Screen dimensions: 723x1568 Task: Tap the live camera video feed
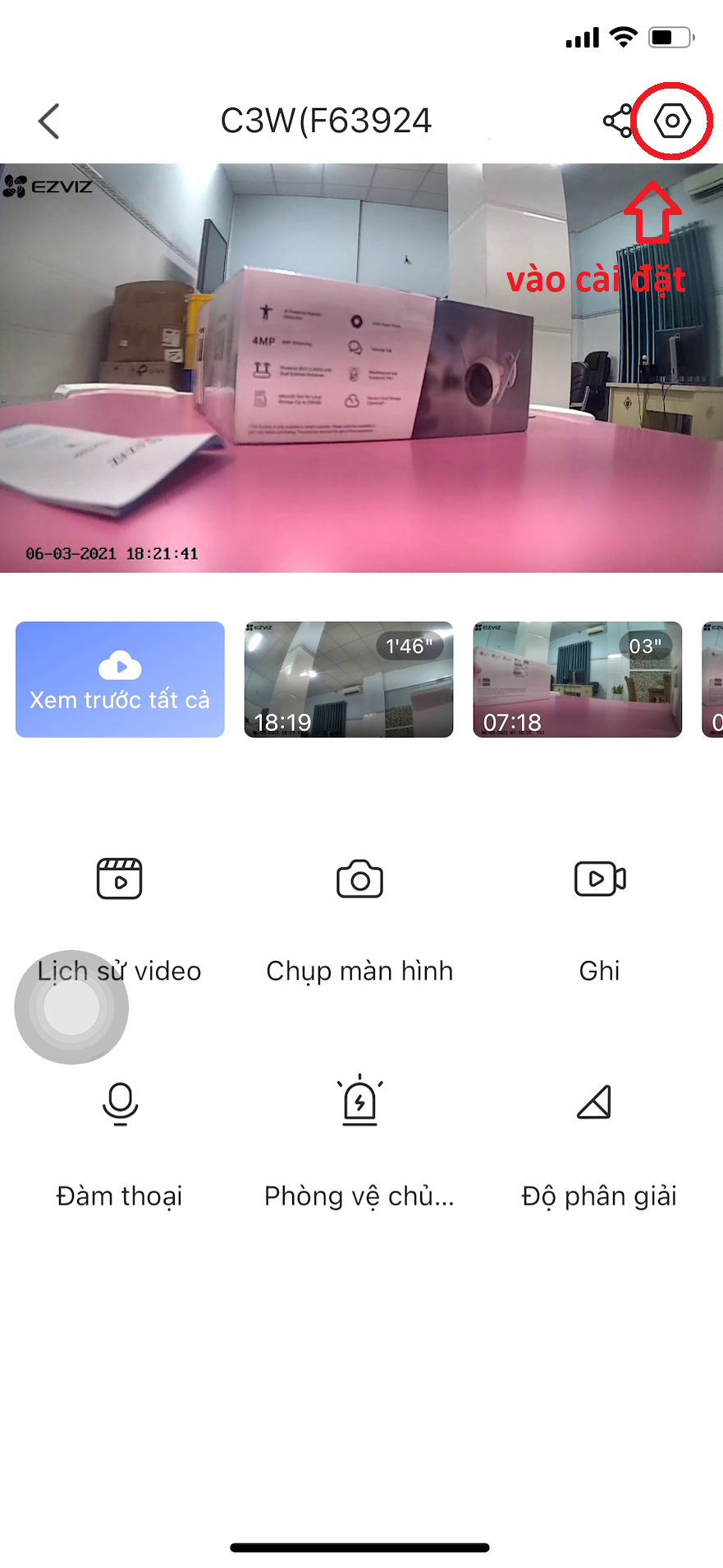pyautogui.click(x=361, y=368)
